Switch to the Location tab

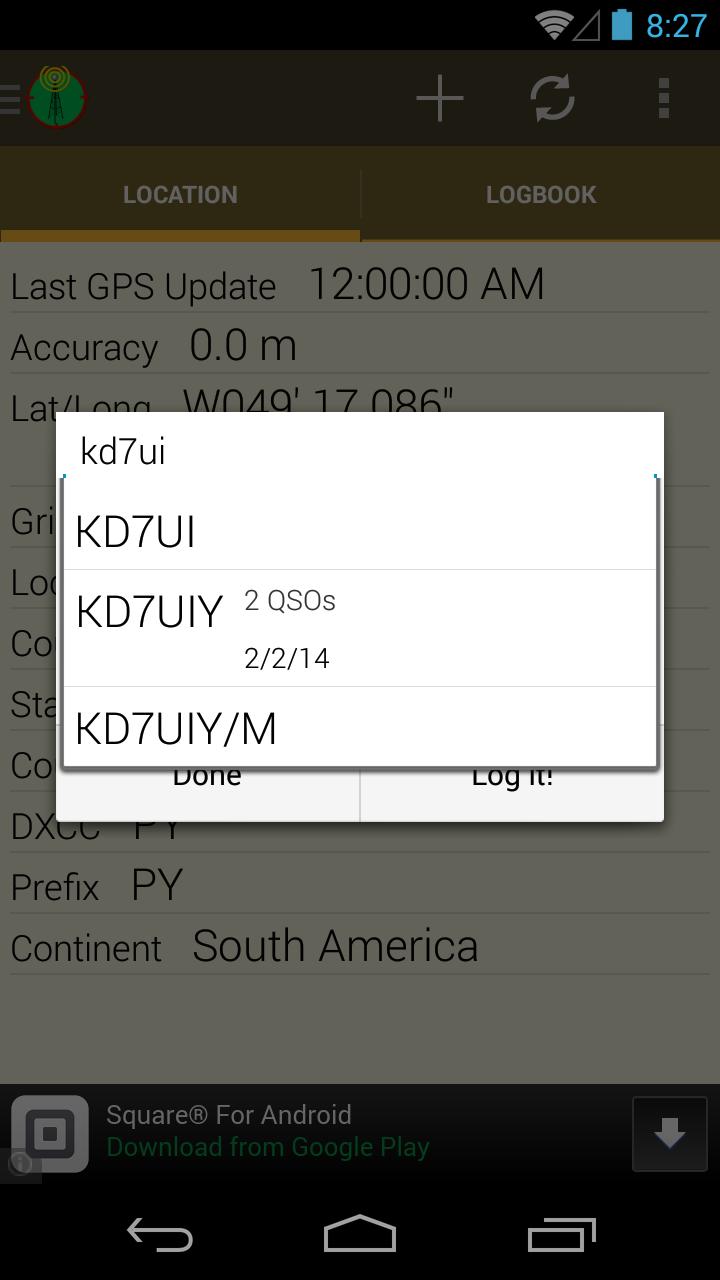(180, 194)
